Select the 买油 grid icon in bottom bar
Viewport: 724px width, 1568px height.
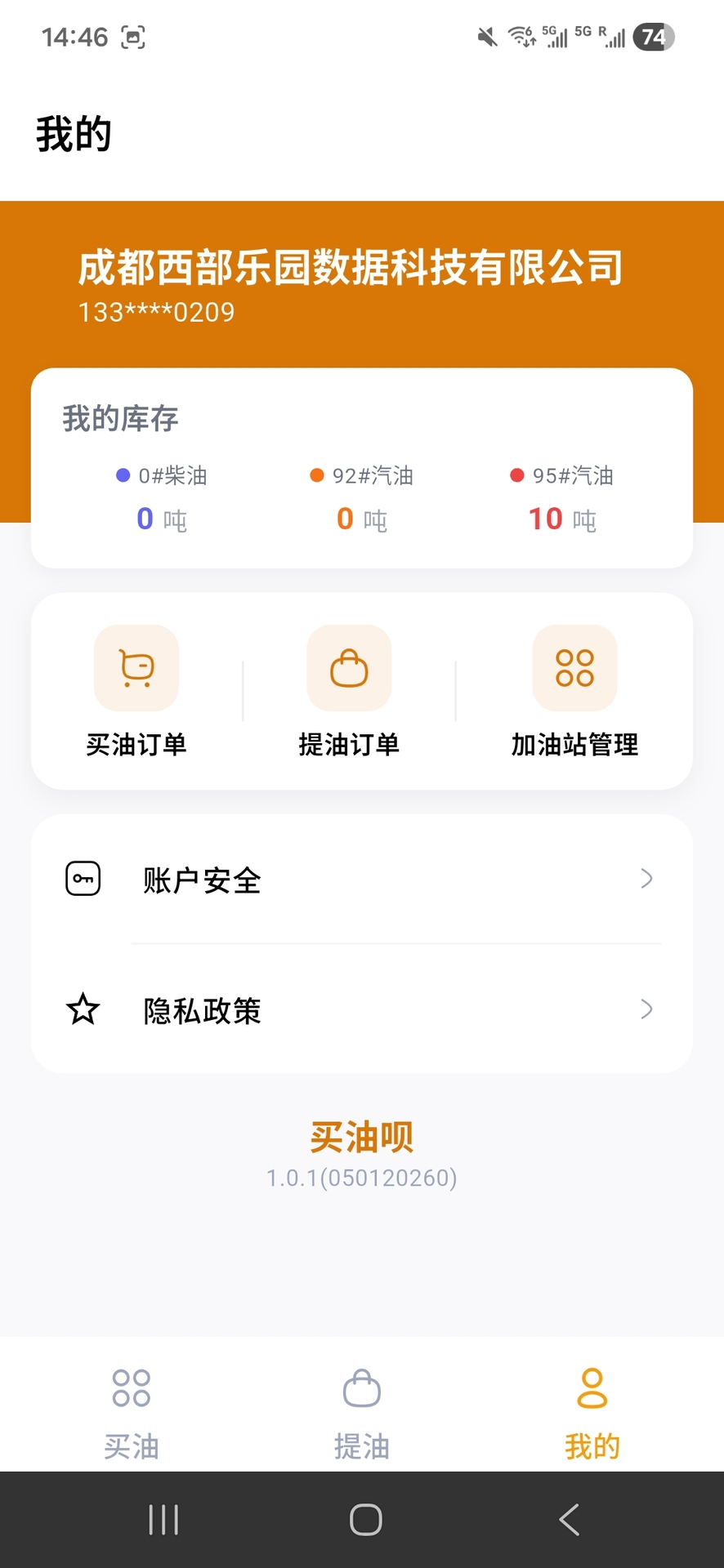coord(131,1387)
